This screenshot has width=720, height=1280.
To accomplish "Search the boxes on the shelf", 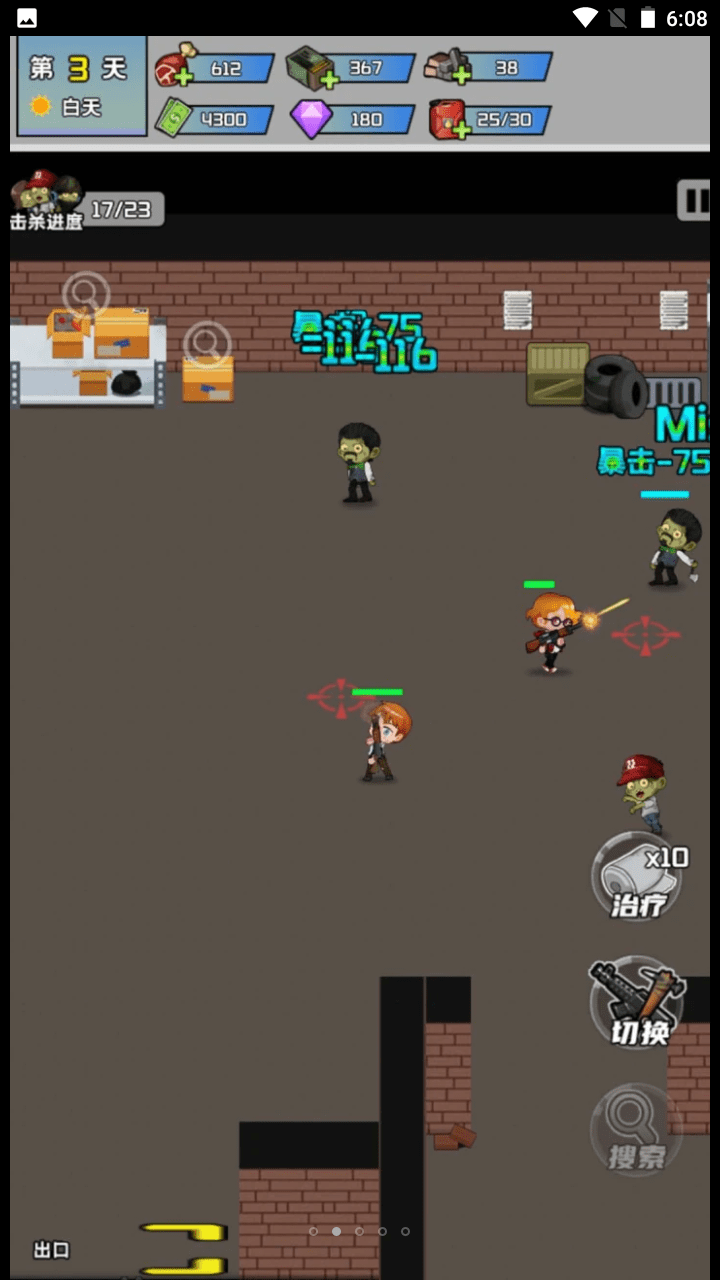I will click(x=86, y=294).
